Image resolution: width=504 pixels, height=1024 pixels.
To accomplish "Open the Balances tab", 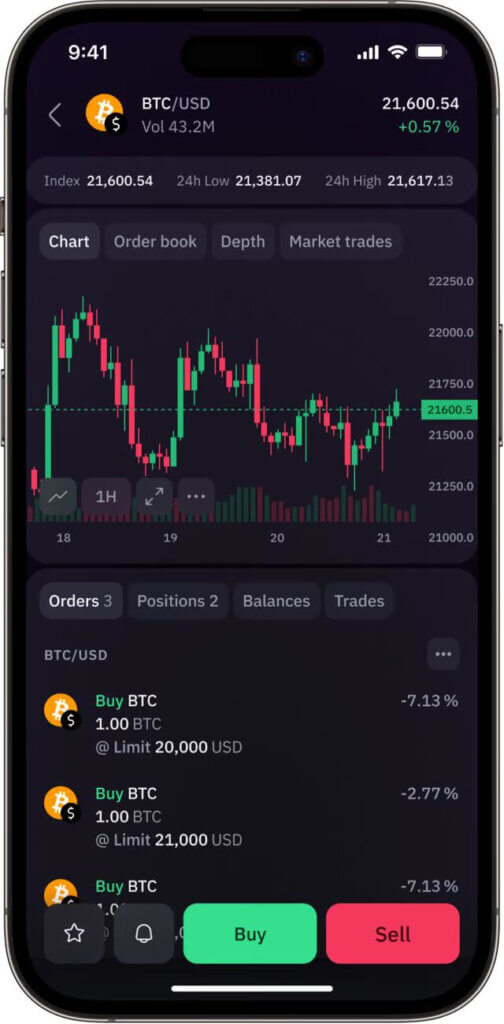I will point(276,601).
